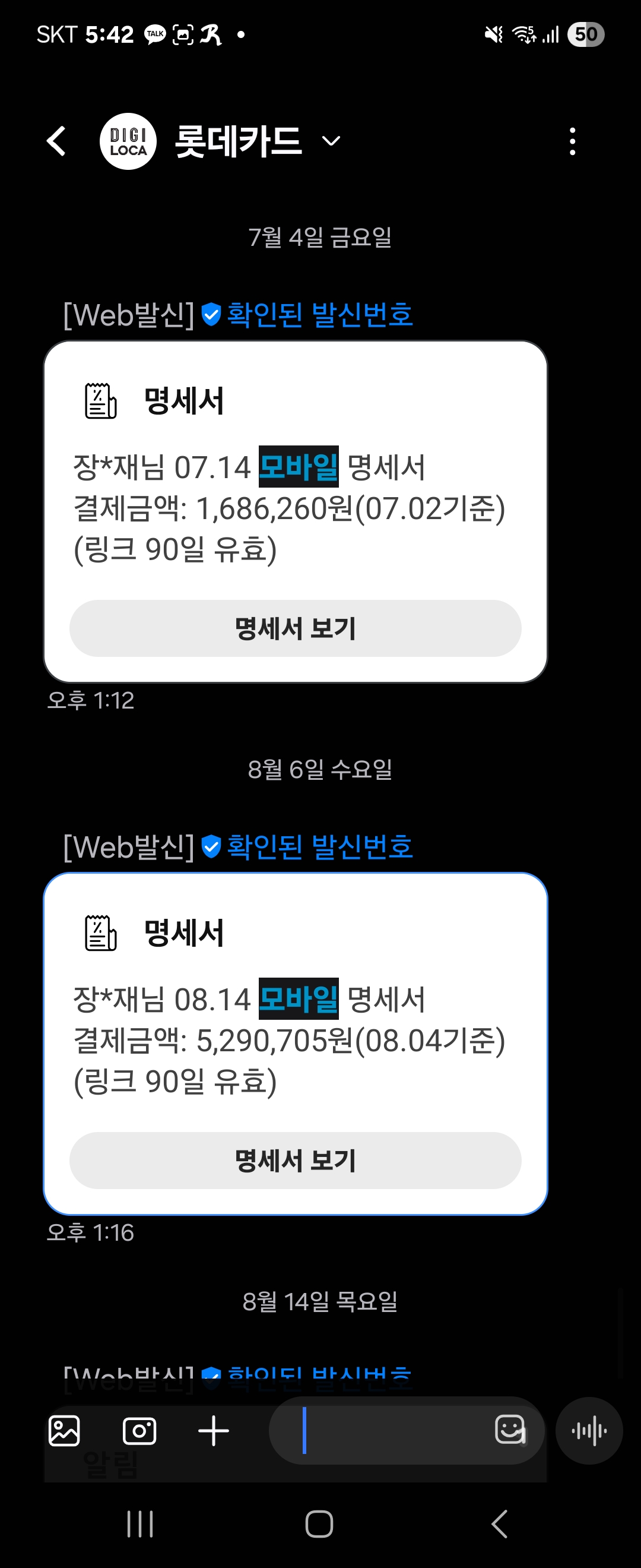Go back from the 롯데카드 conversation
The image size is (641, 1568).
(56, 141)
